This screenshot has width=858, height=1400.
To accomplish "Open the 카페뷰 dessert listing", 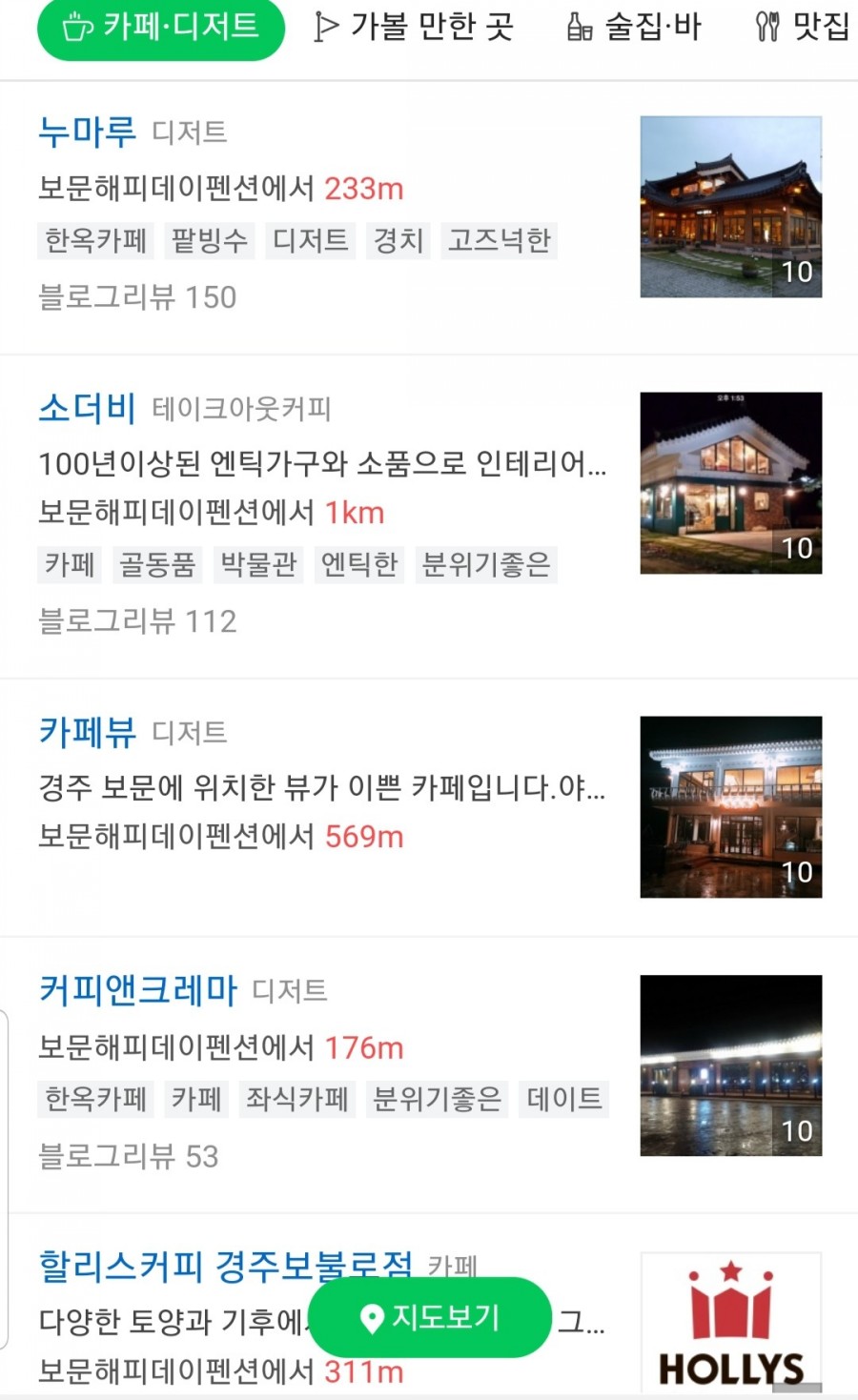I will (x=87, y=732).
